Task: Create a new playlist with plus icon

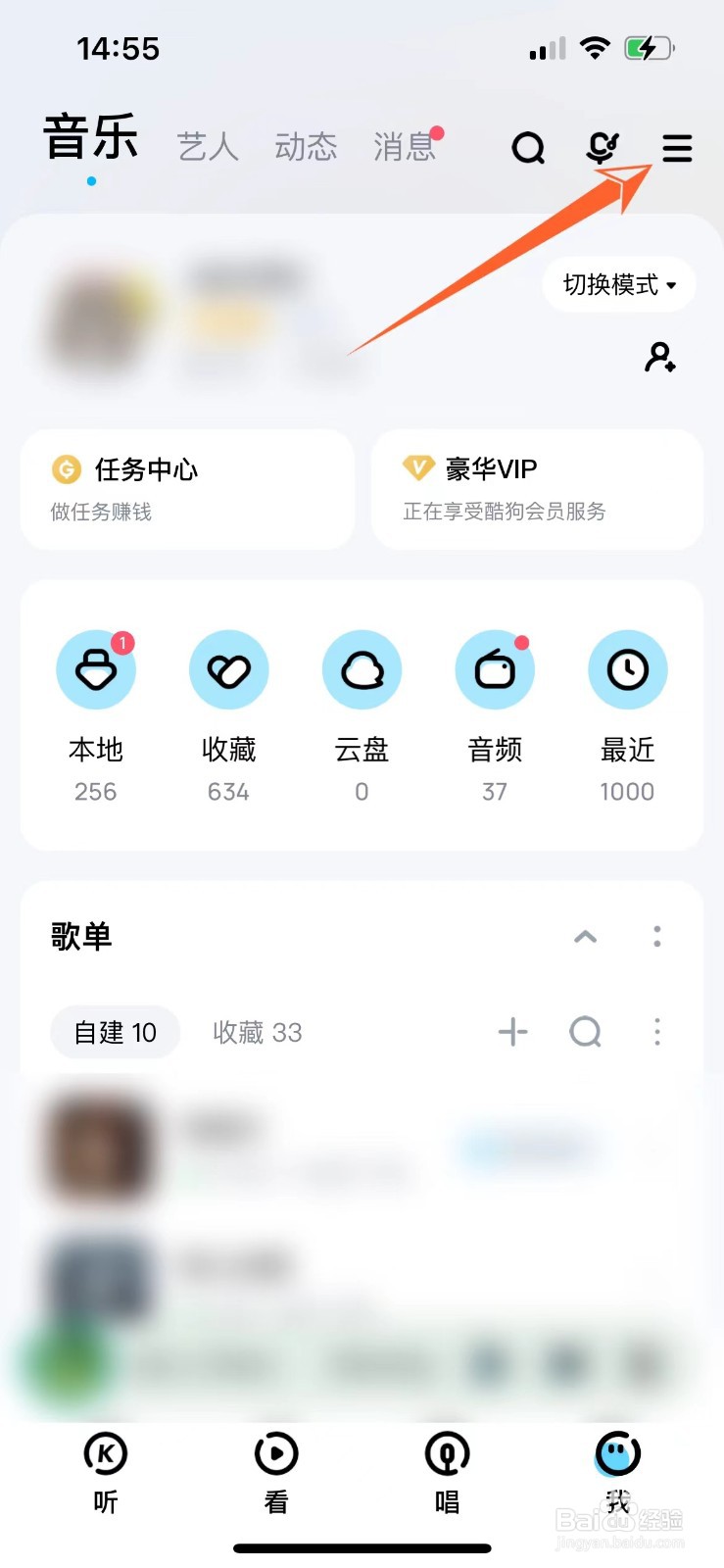Action: tap(512, 1032)
